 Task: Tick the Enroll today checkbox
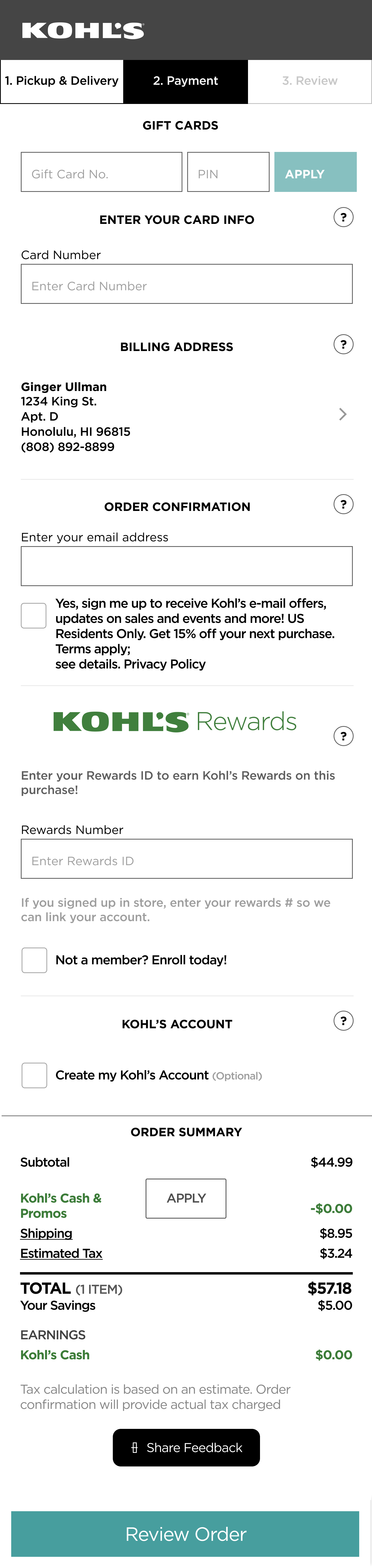(x=34, y=960)
